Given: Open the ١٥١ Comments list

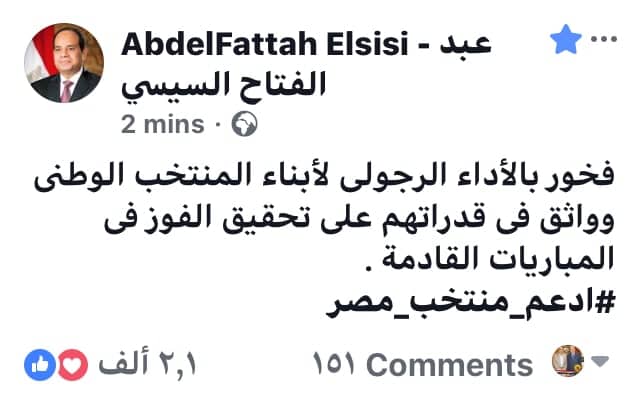Looking at the screenshot, I should (x=423, y=364).
